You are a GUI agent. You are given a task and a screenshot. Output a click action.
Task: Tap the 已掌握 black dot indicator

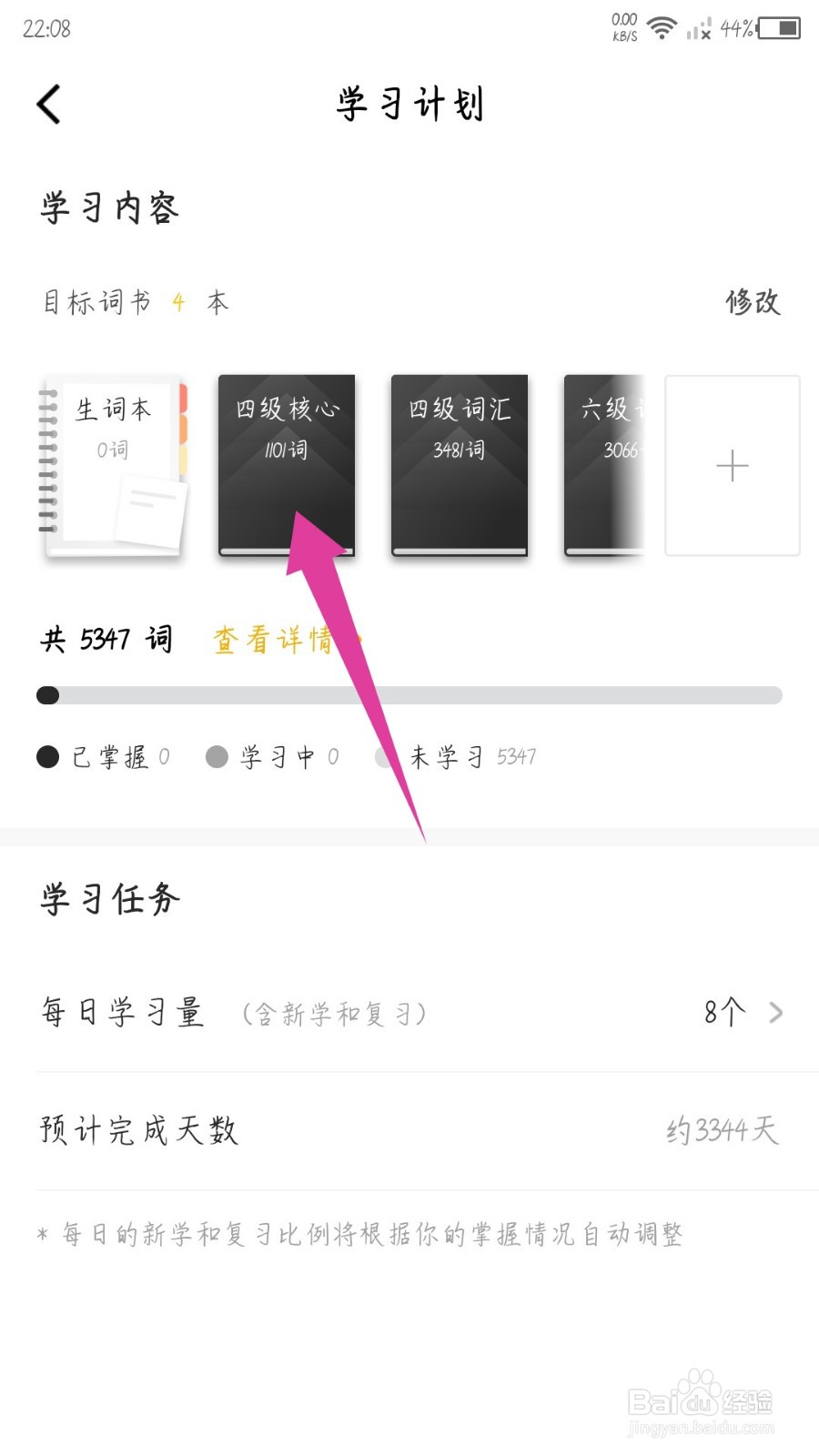(47, 756)
